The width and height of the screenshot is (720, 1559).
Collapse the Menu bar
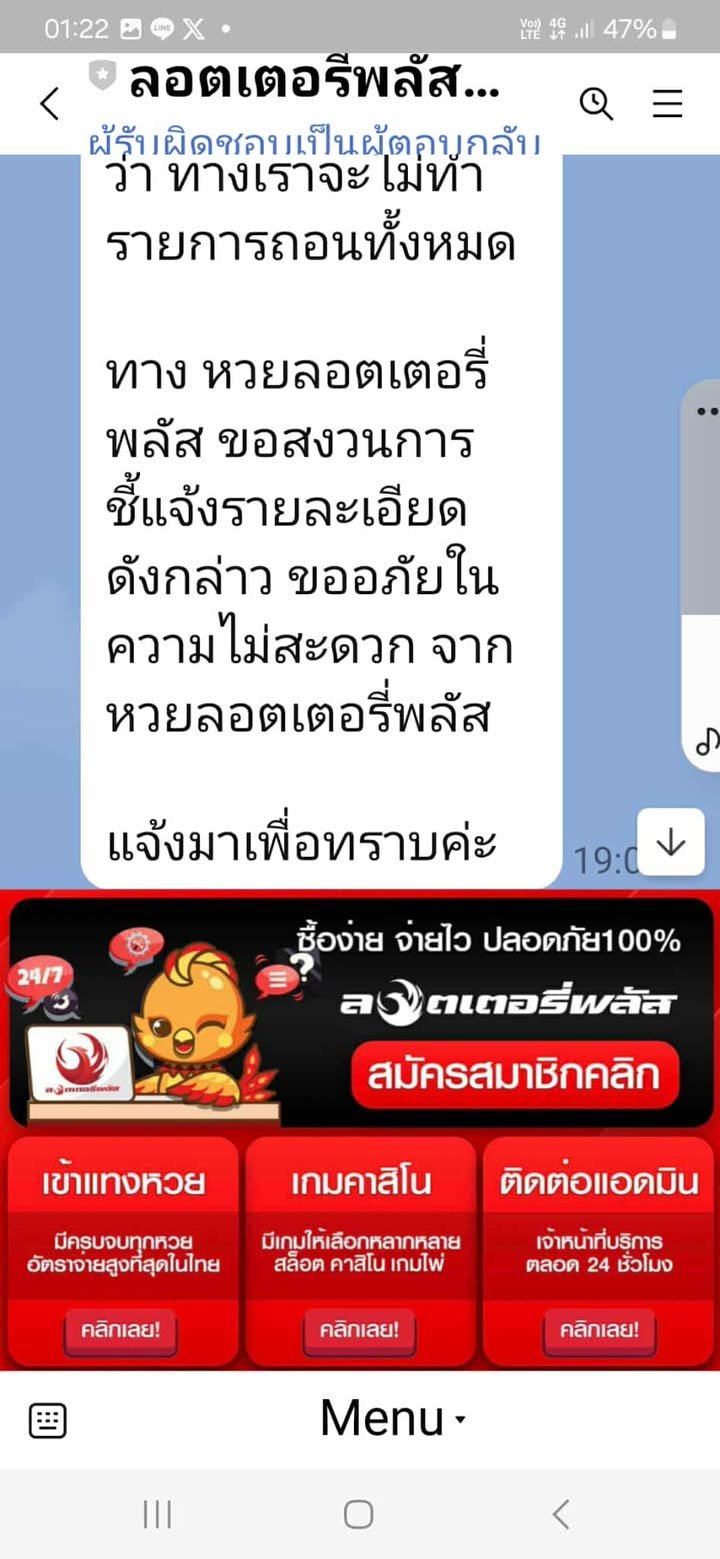point(392,1418)
